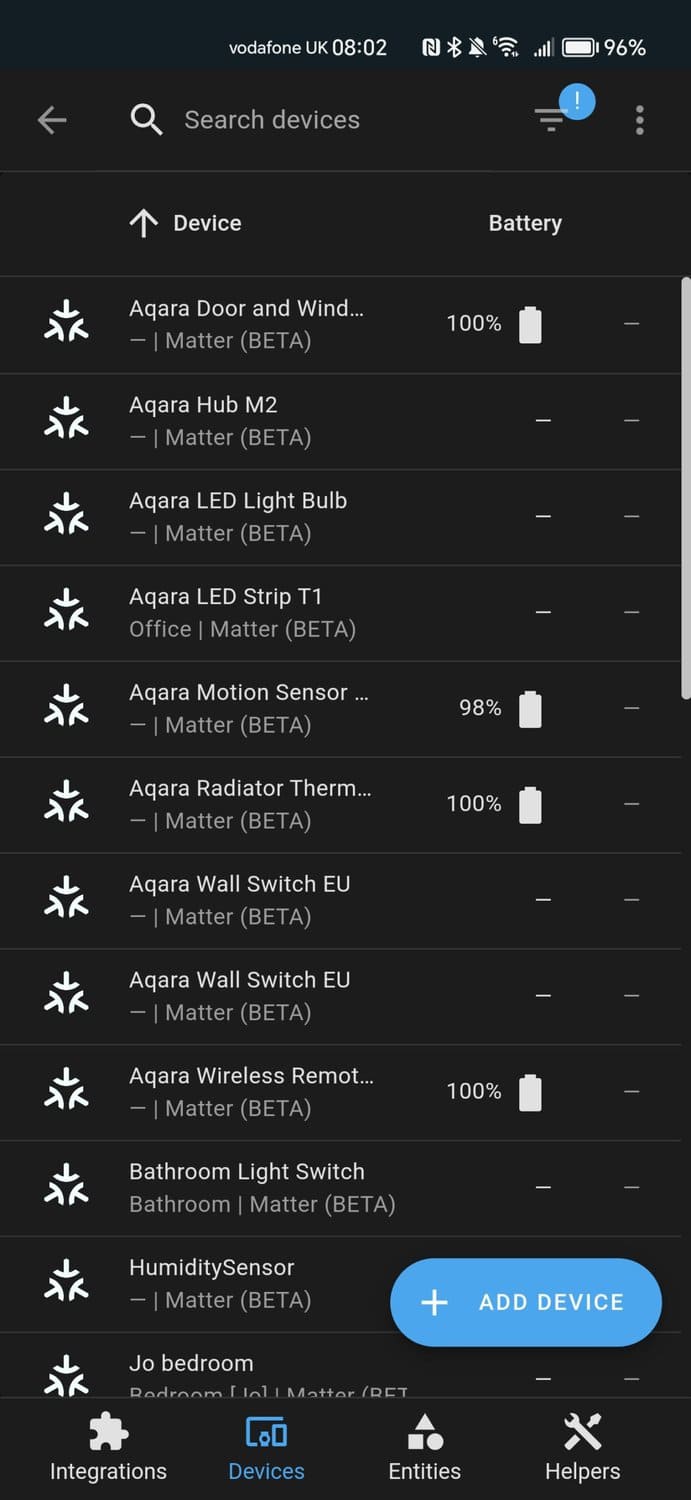Sort the list by Device column
This screenshot has width=691, height=1500.
tap(206, 223)
